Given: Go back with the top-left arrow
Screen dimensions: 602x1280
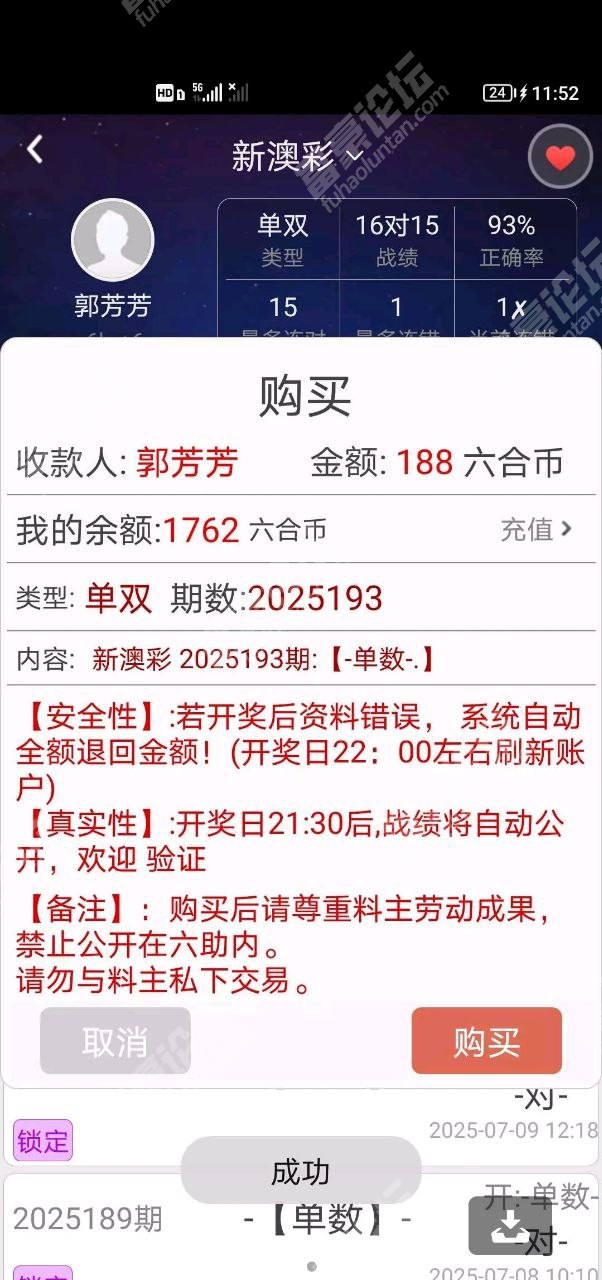Looking at the screenshot, I should click(35, 150).
